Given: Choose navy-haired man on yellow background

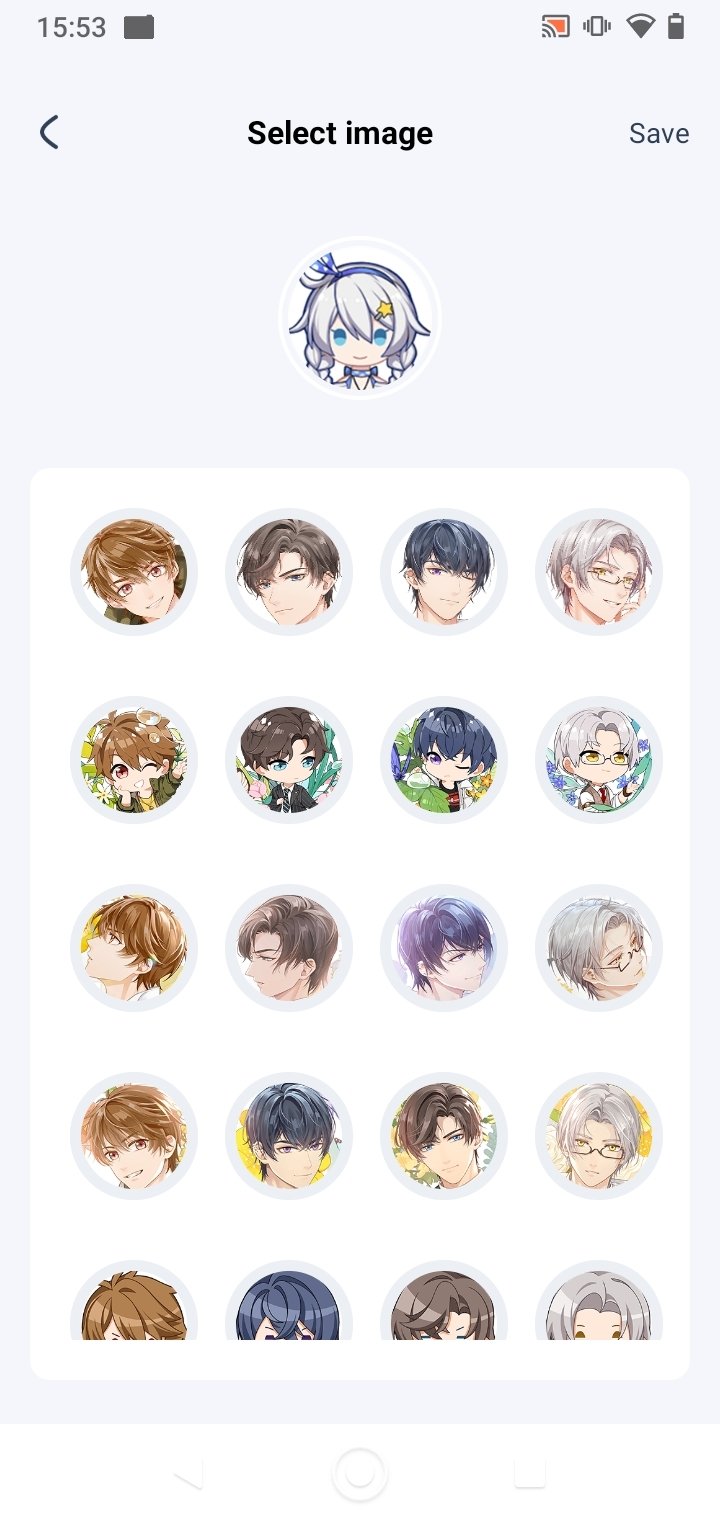Looking at the screenshot, I should click(x=289, y=1136).
